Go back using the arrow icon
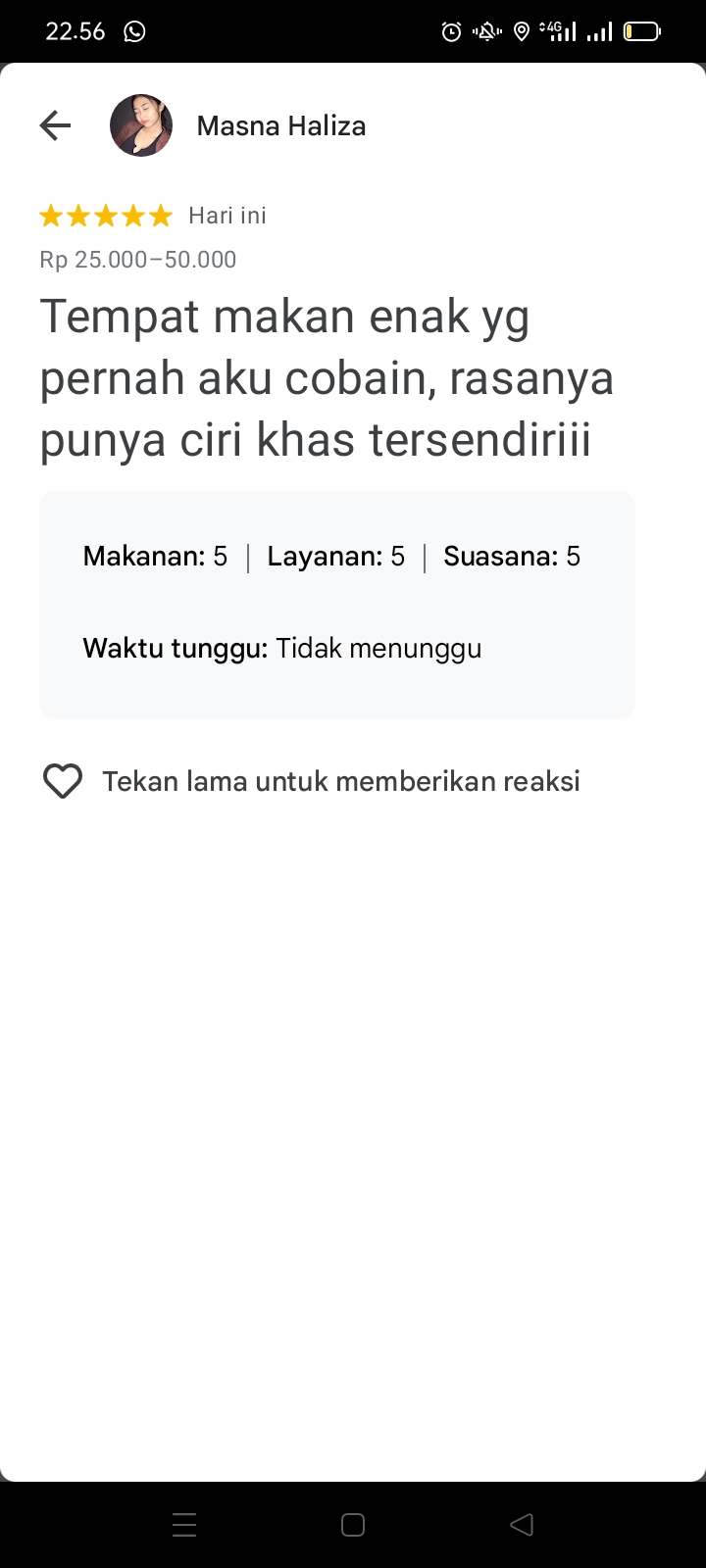The image size is (706, 1568). (x=55, y=125)
